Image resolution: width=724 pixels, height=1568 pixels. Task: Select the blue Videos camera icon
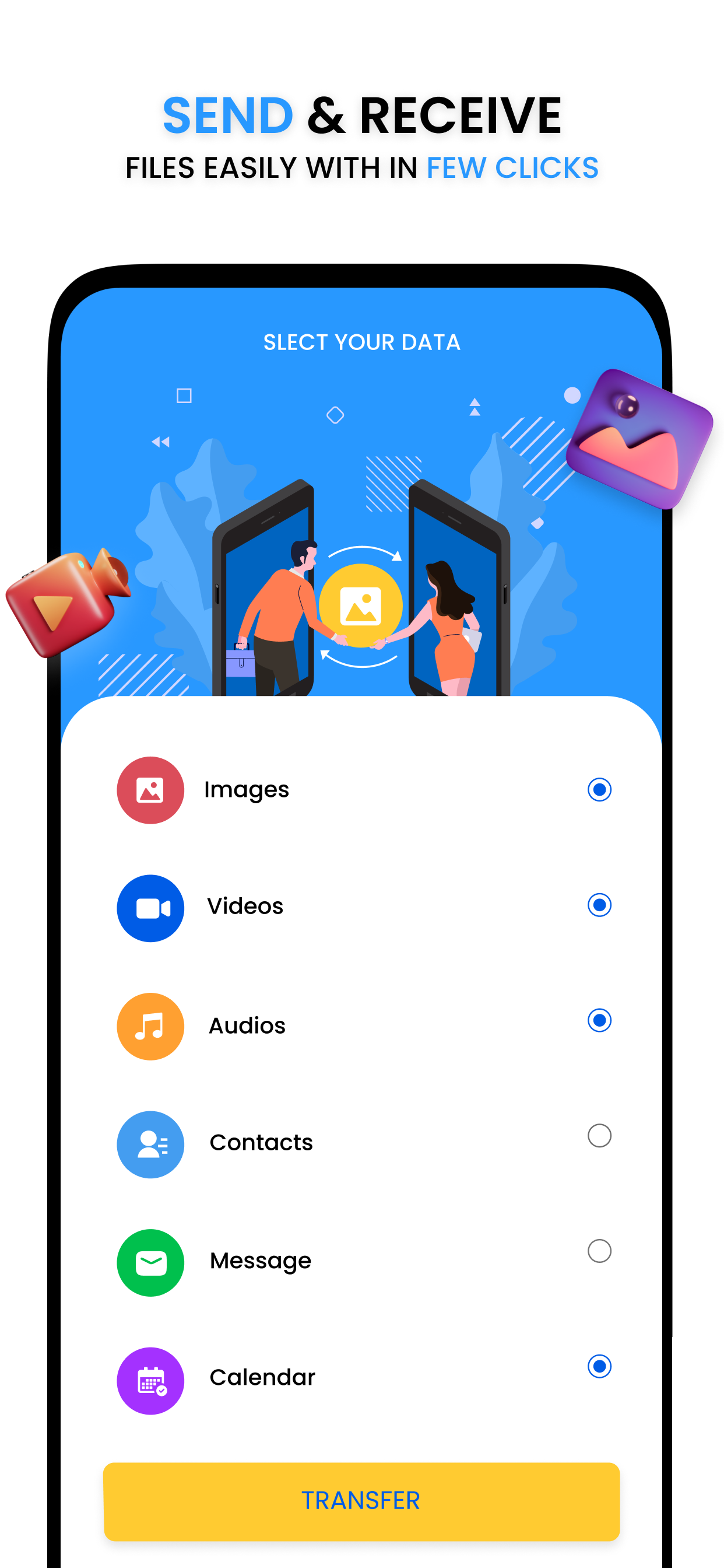coord(150,908)
